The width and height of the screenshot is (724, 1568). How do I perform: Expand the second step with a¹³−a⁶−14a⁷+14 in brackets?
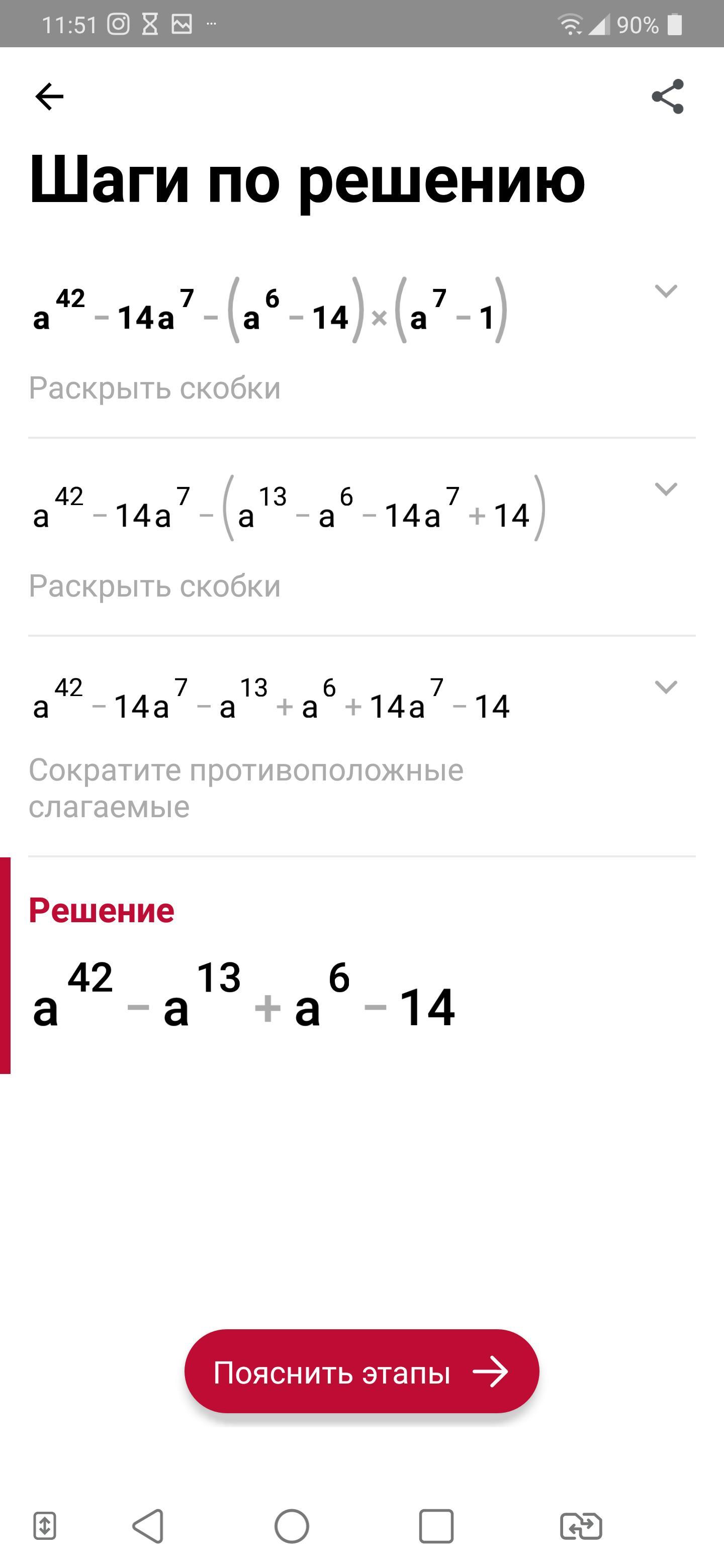pyautogui.click(x=666, y=489)
